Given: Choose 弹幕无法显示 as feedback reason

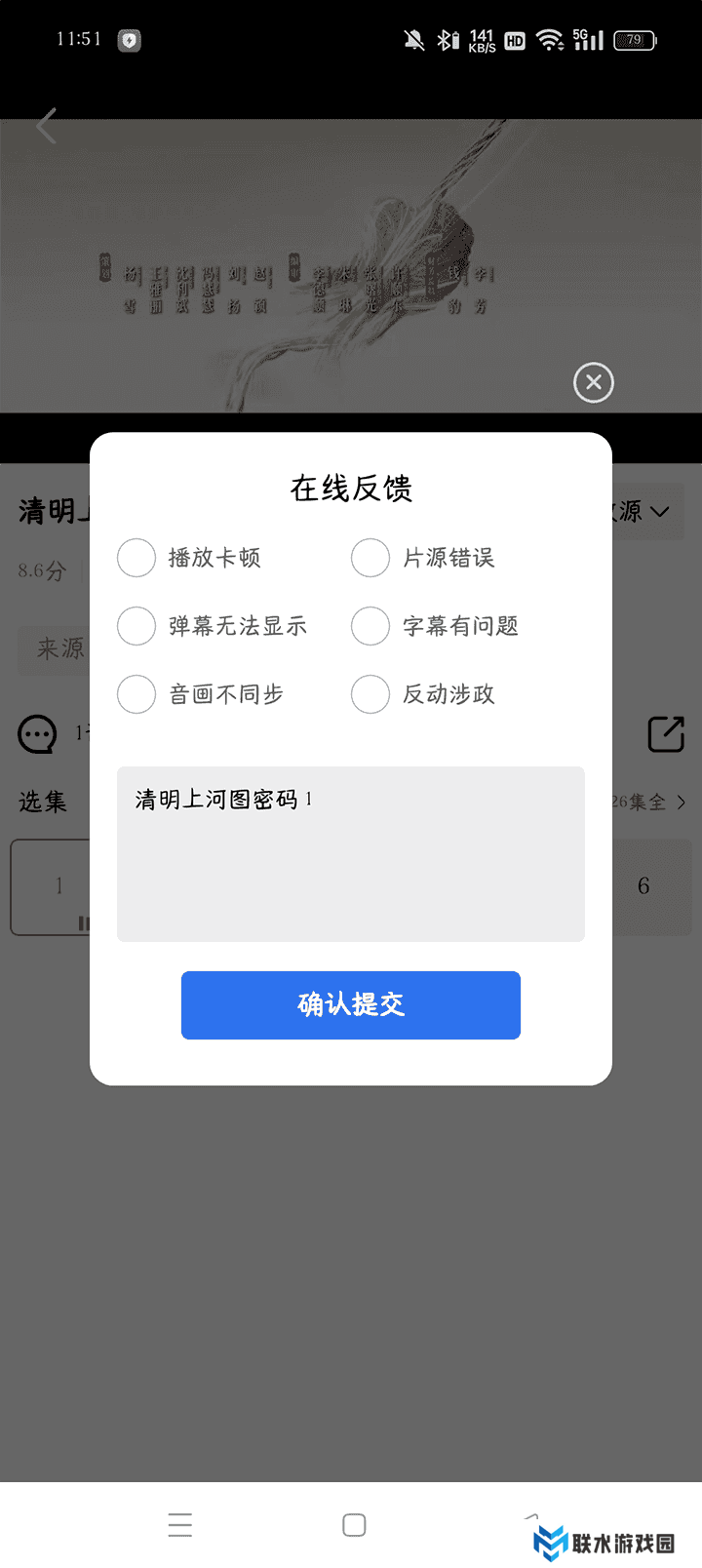Looking at the screenshot, I should coord(136,626).
